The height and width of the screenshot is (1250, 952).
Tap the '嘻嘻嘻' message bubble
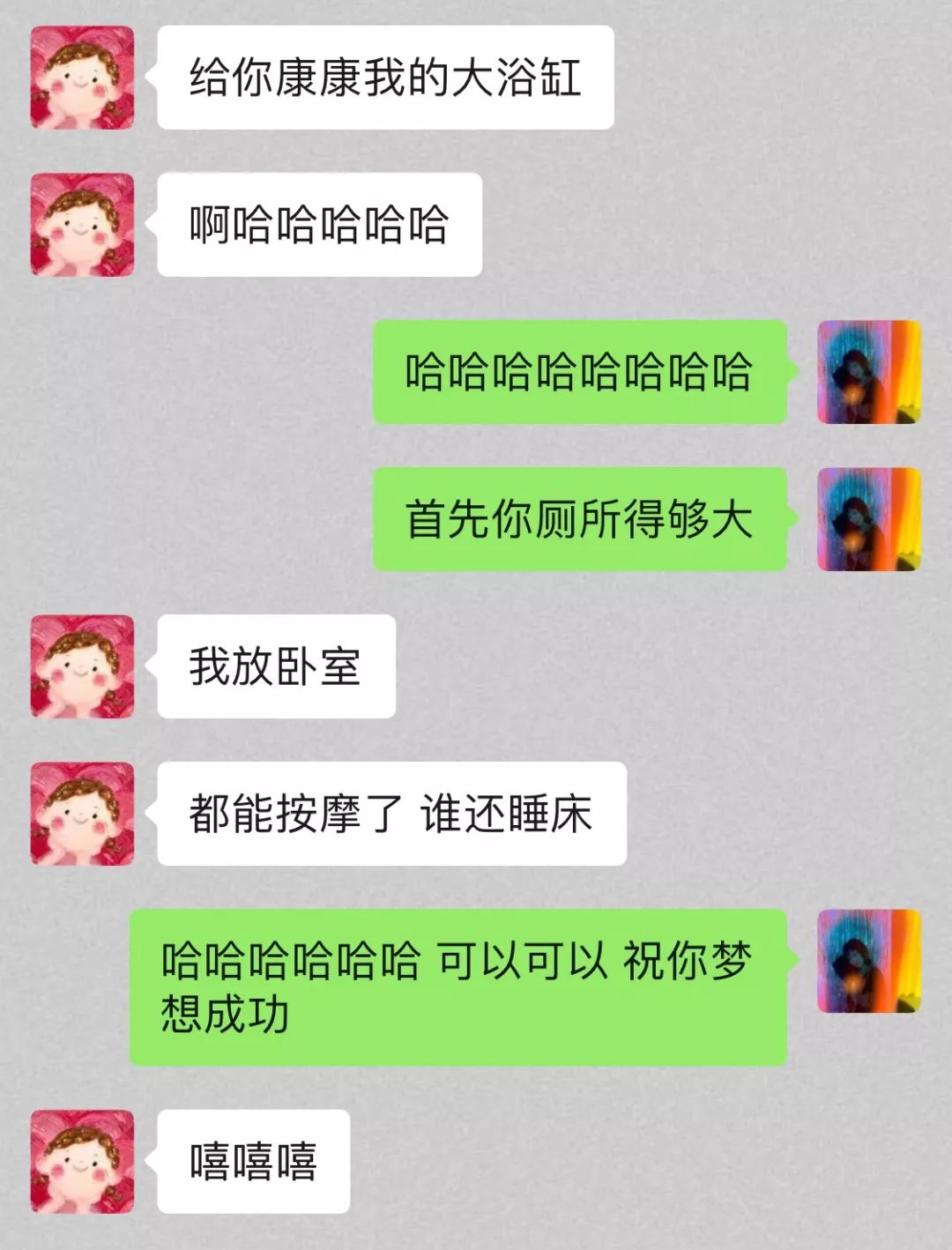coord(249,1162)
